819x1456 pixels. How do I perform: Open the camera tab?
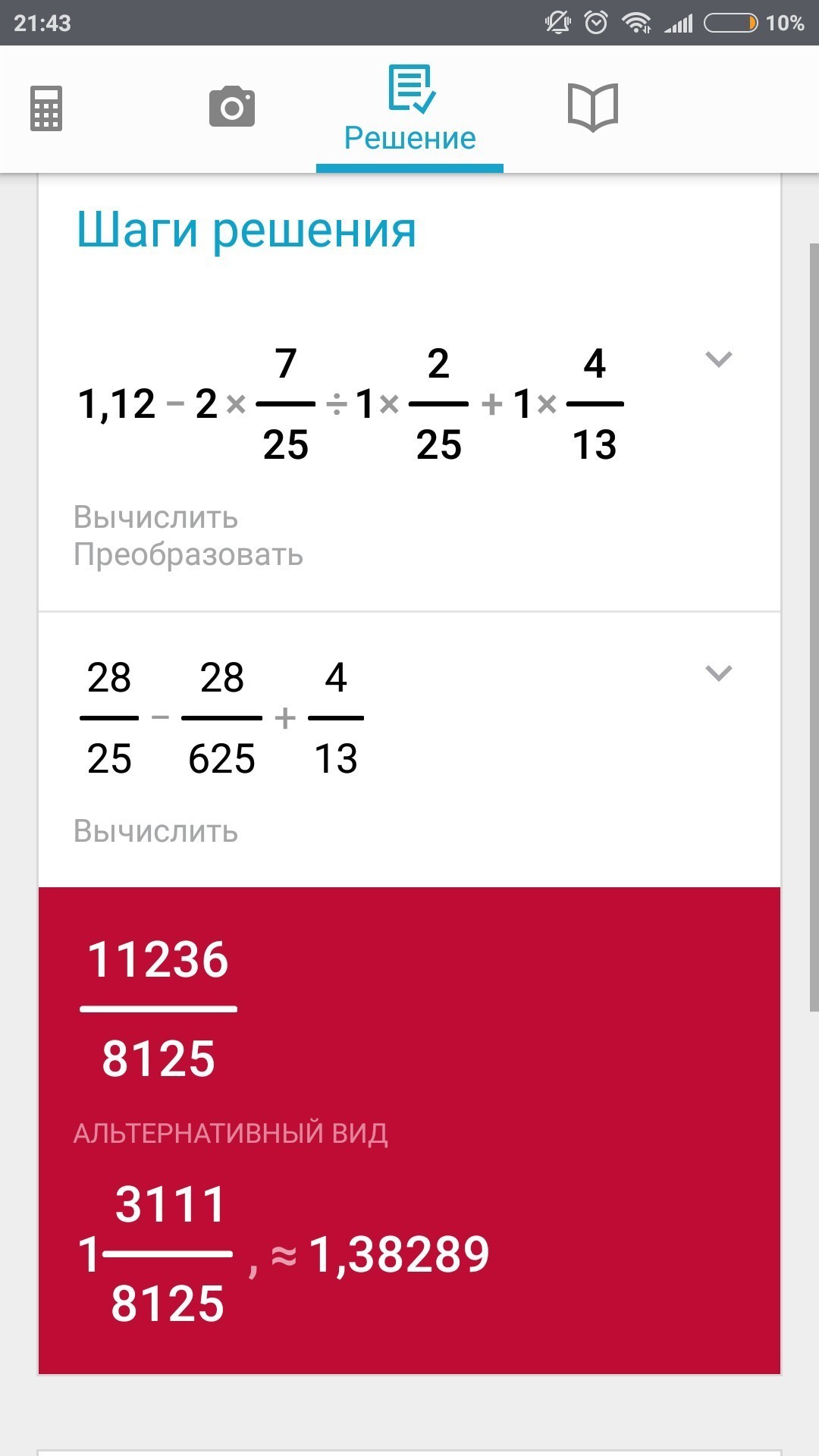coord(232,107)
